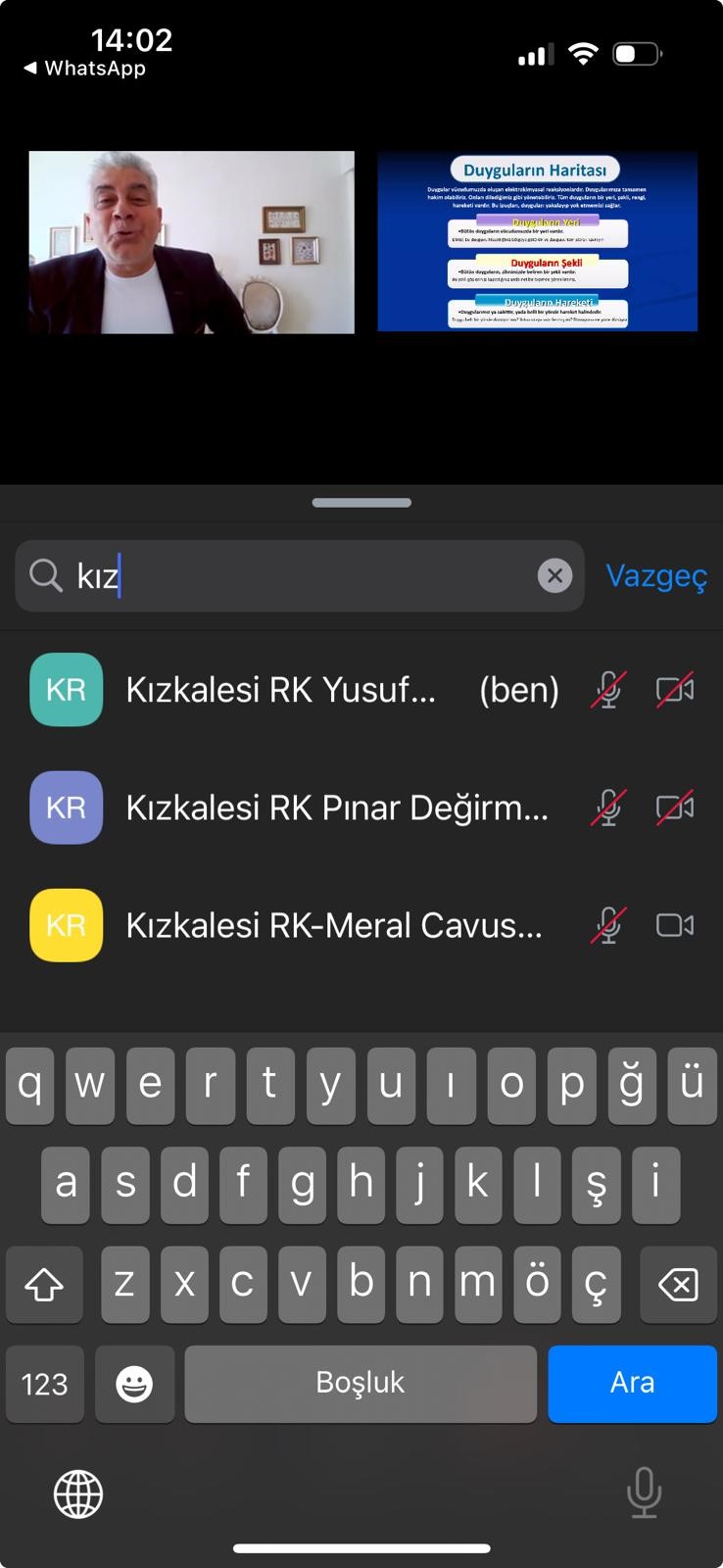Screen dimensions: 723x1568
Task: Switch keyboard language with the globe key
Action: [78, 1494]
